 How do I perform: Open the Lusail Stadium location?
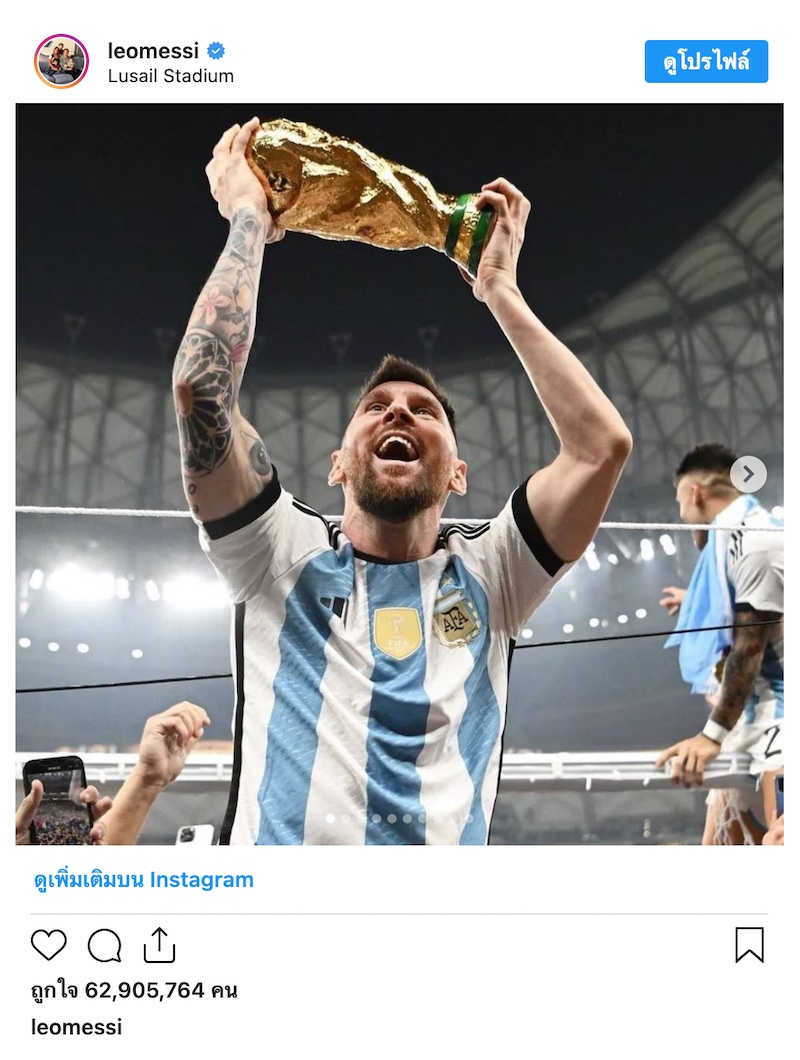click(171, 76)
